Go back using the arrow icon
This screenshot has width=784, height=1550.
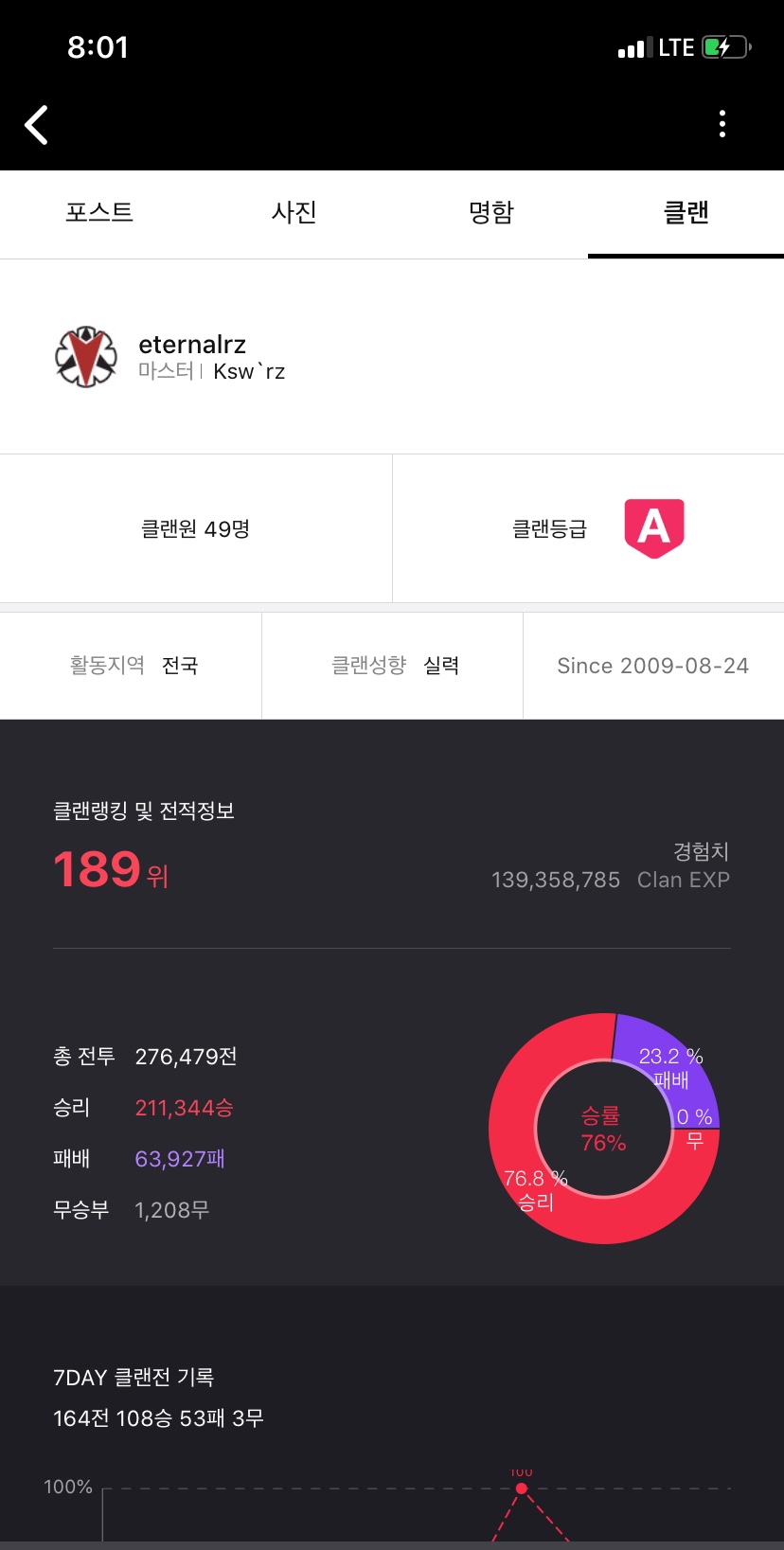[36, 125]
